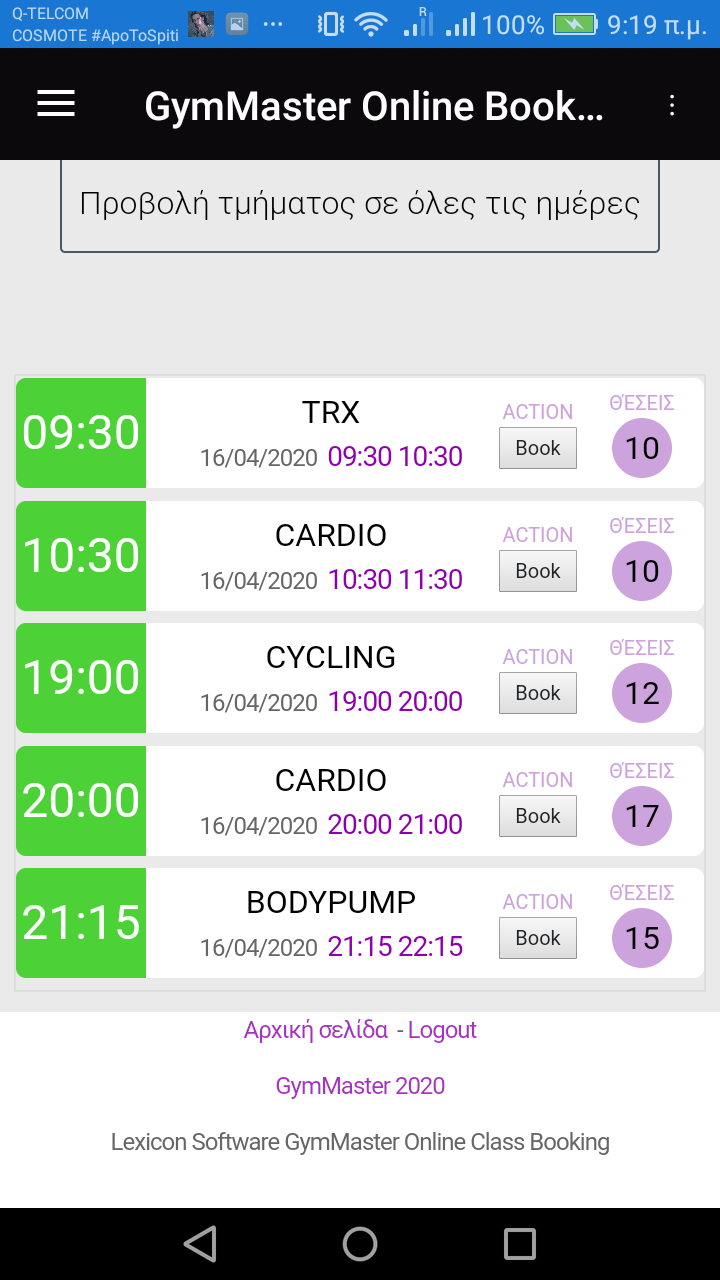The width and height of the screenshot is (720, 1280).
Task: Book the 09:30 TRX class
Action: coord(538,448)
